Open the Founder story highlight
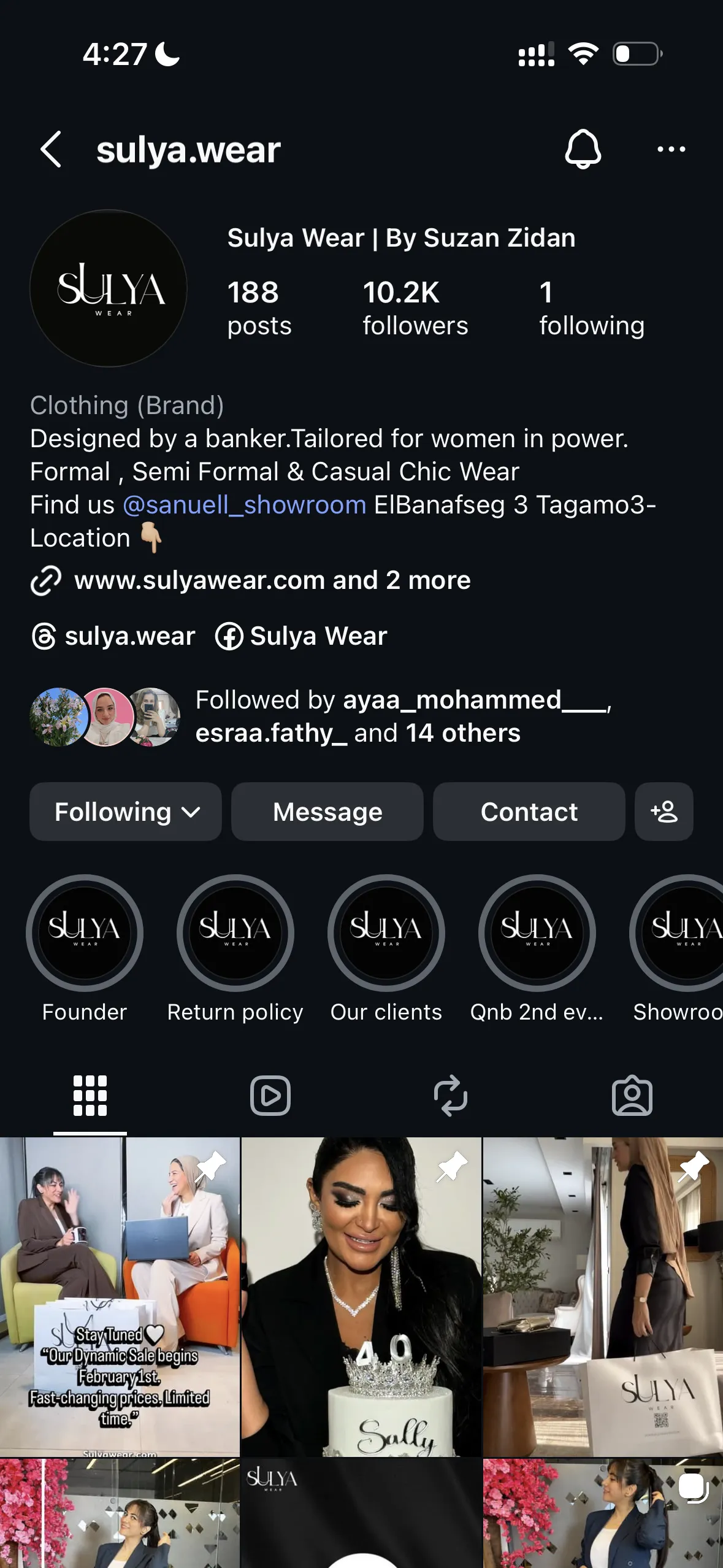The height and width of the screenshot is (1568, 723). pyautogui.click(x=85, y=949)
